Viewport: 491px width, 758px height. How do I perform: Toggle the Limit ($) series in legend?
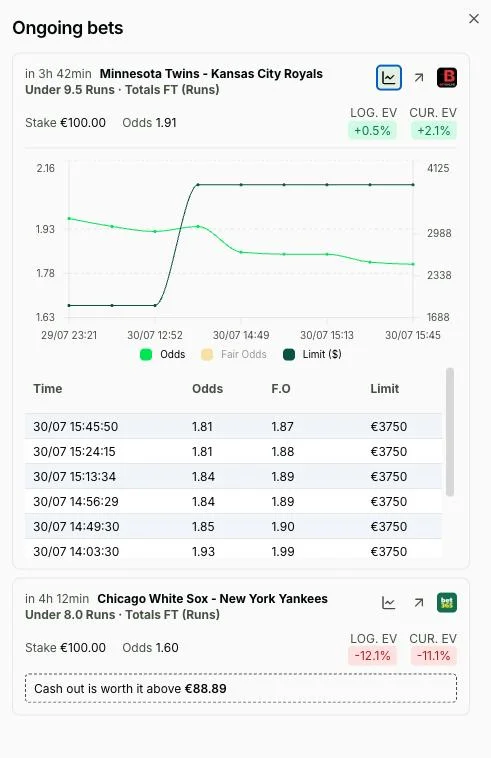pos(313,354)
